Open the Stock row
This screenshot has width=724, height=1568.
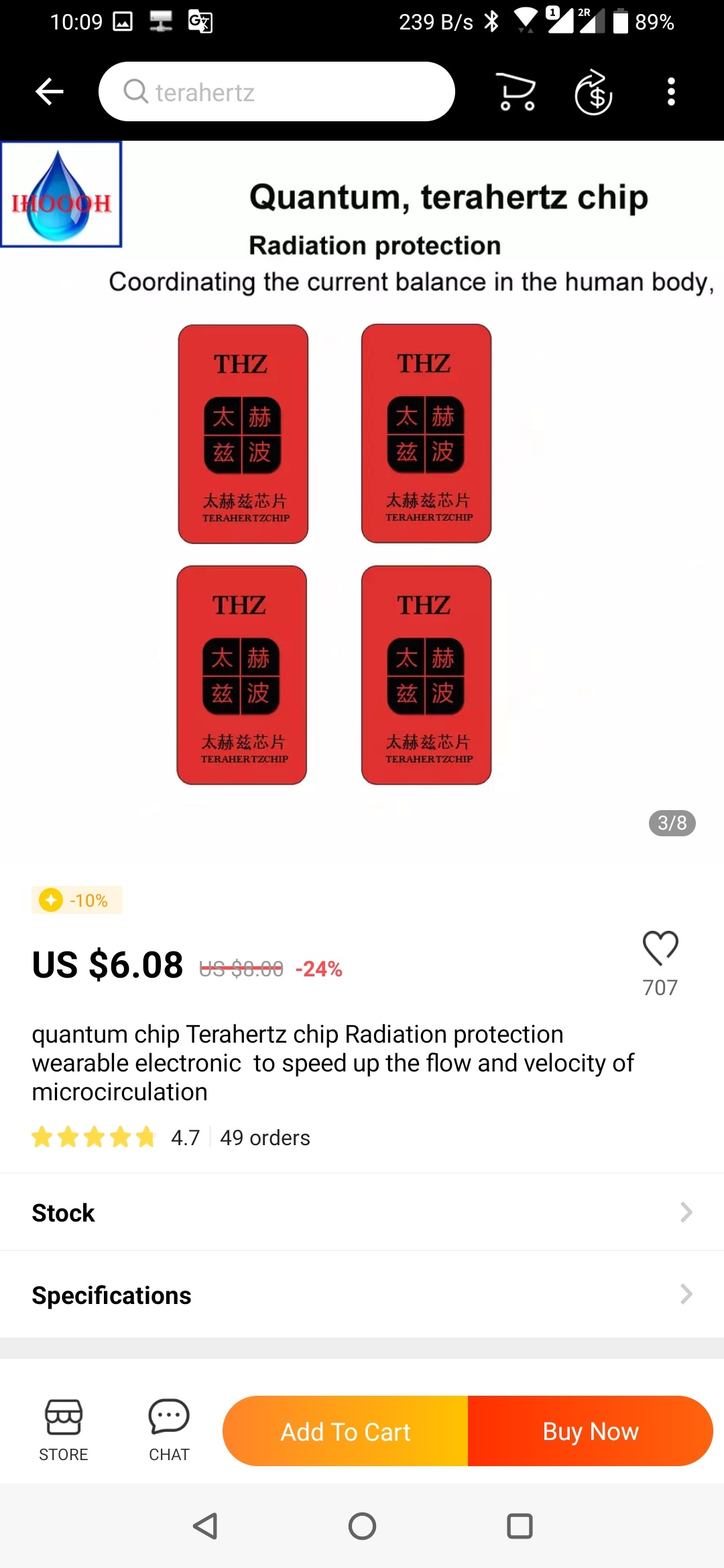tap(362, 1212)
